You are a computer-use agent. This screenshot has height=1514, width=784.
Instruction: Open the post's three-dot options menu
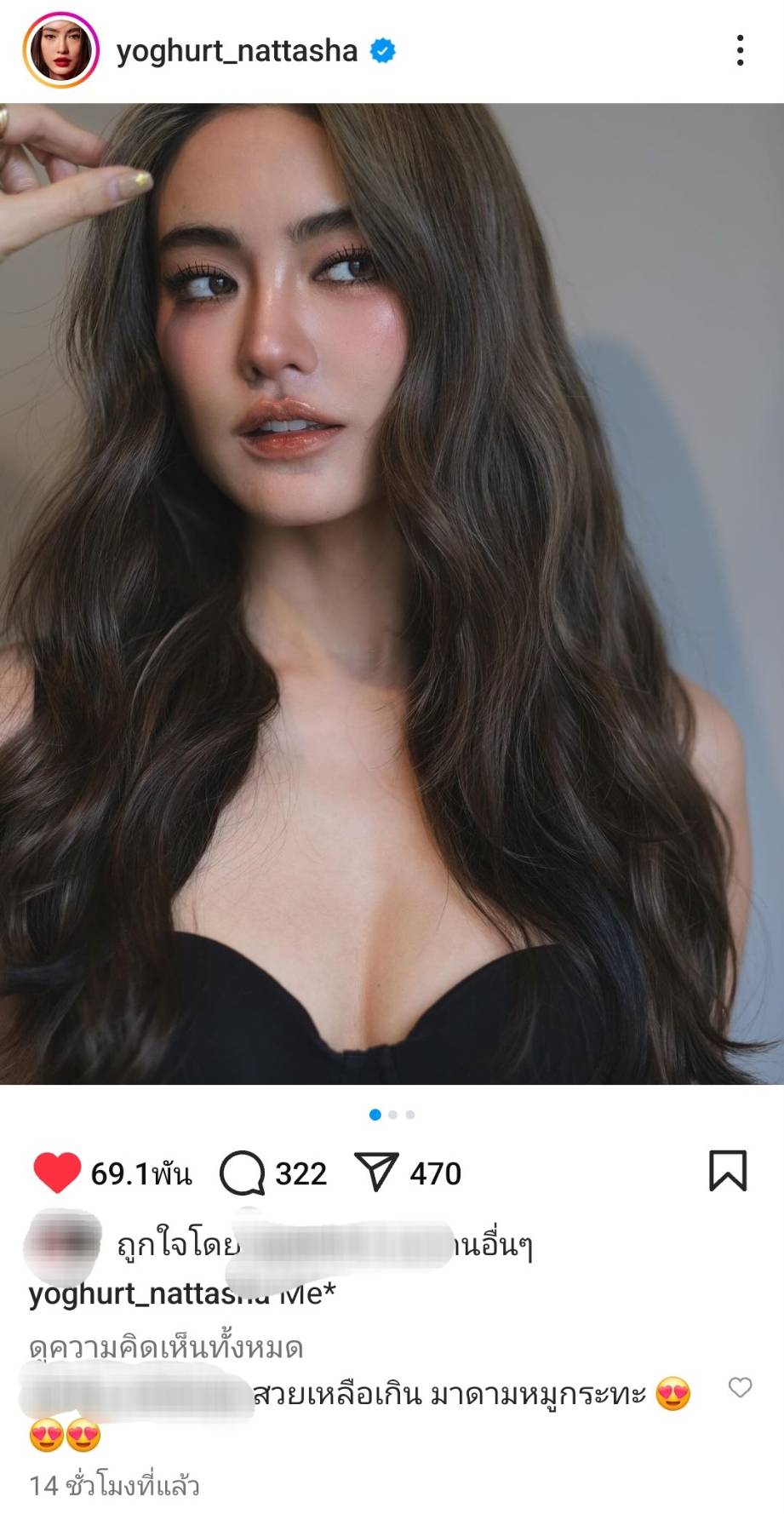click(740, 51)
